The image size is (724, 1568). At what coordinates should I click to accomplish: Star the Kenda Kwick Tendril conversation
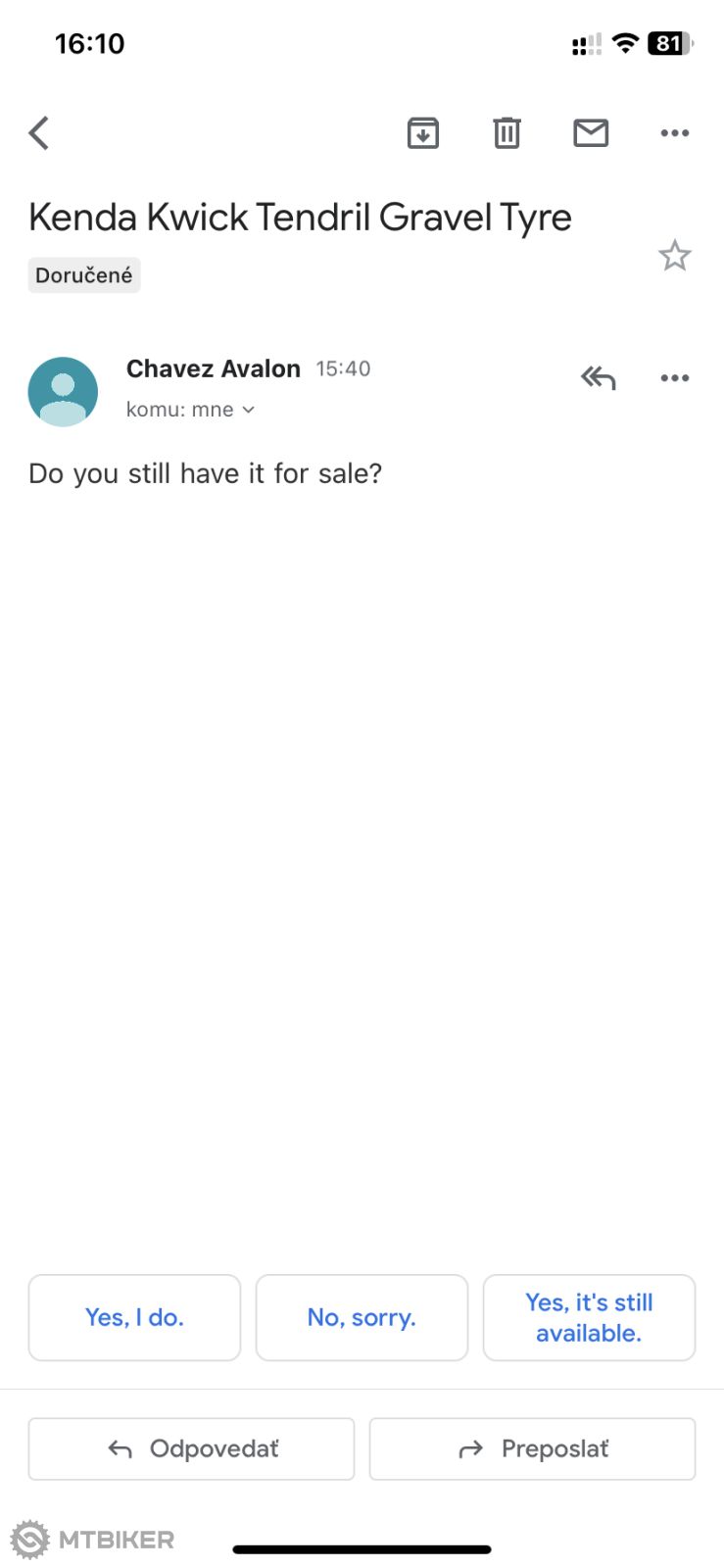coord(674,257)
